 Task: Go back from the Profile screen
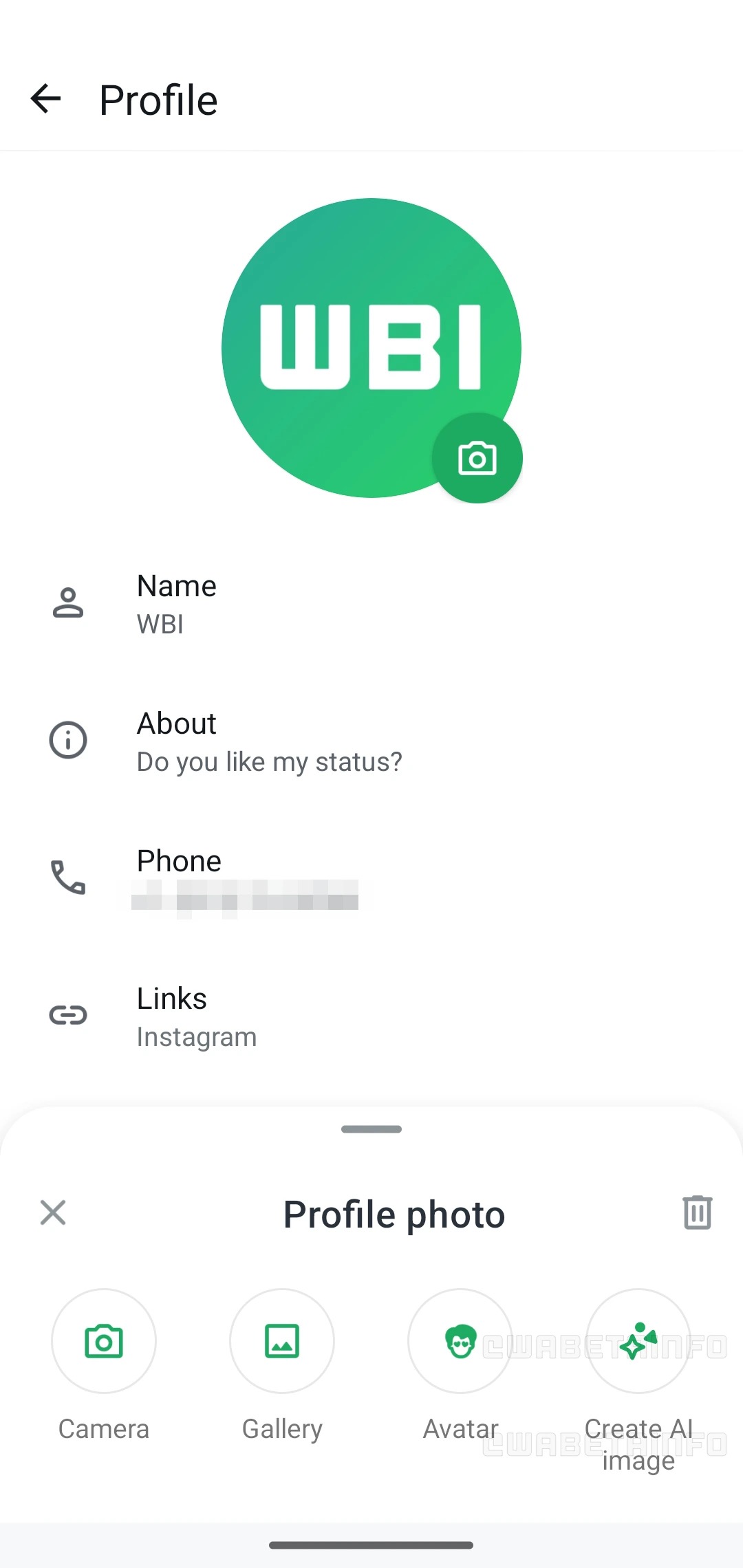click(46, 99)
